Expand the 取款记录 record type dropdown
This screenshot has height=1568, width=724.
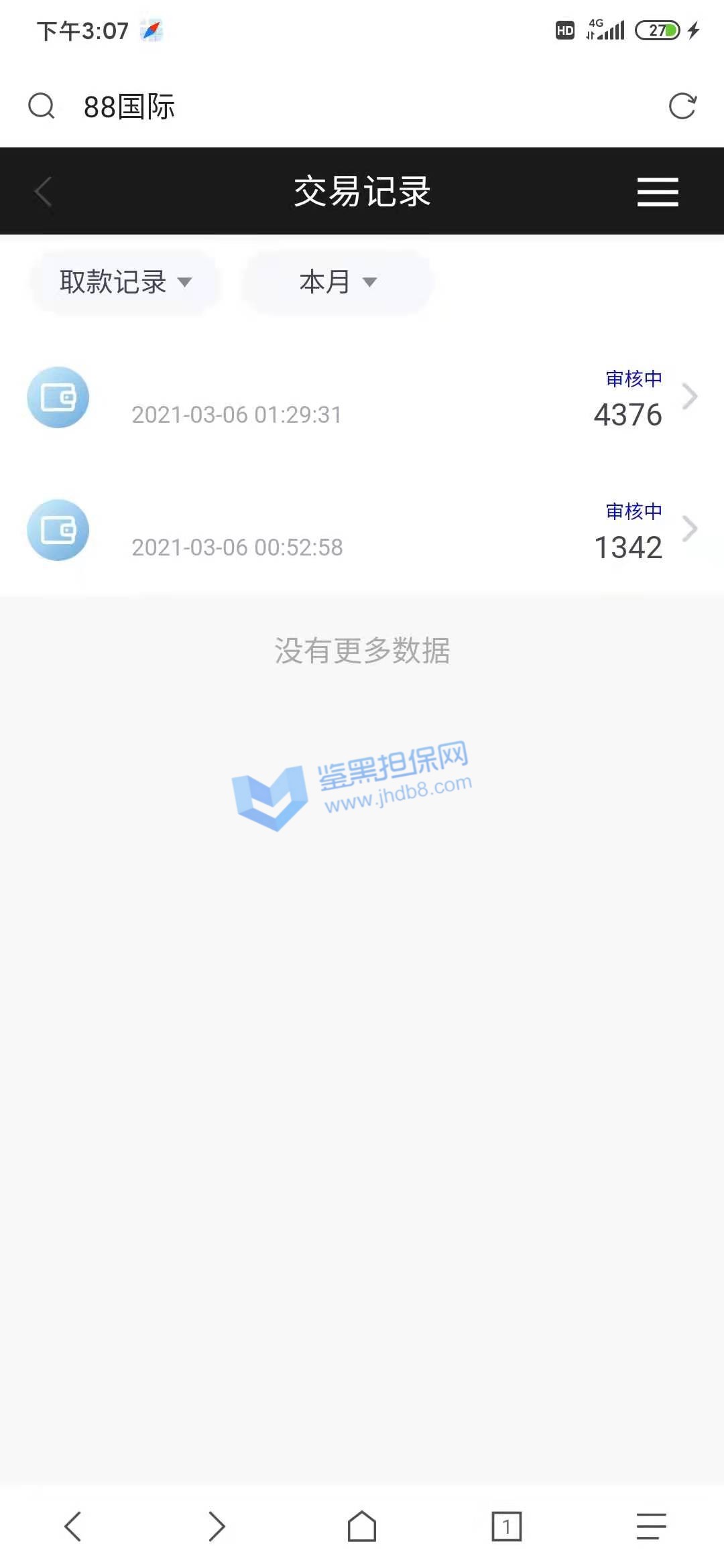125,282
